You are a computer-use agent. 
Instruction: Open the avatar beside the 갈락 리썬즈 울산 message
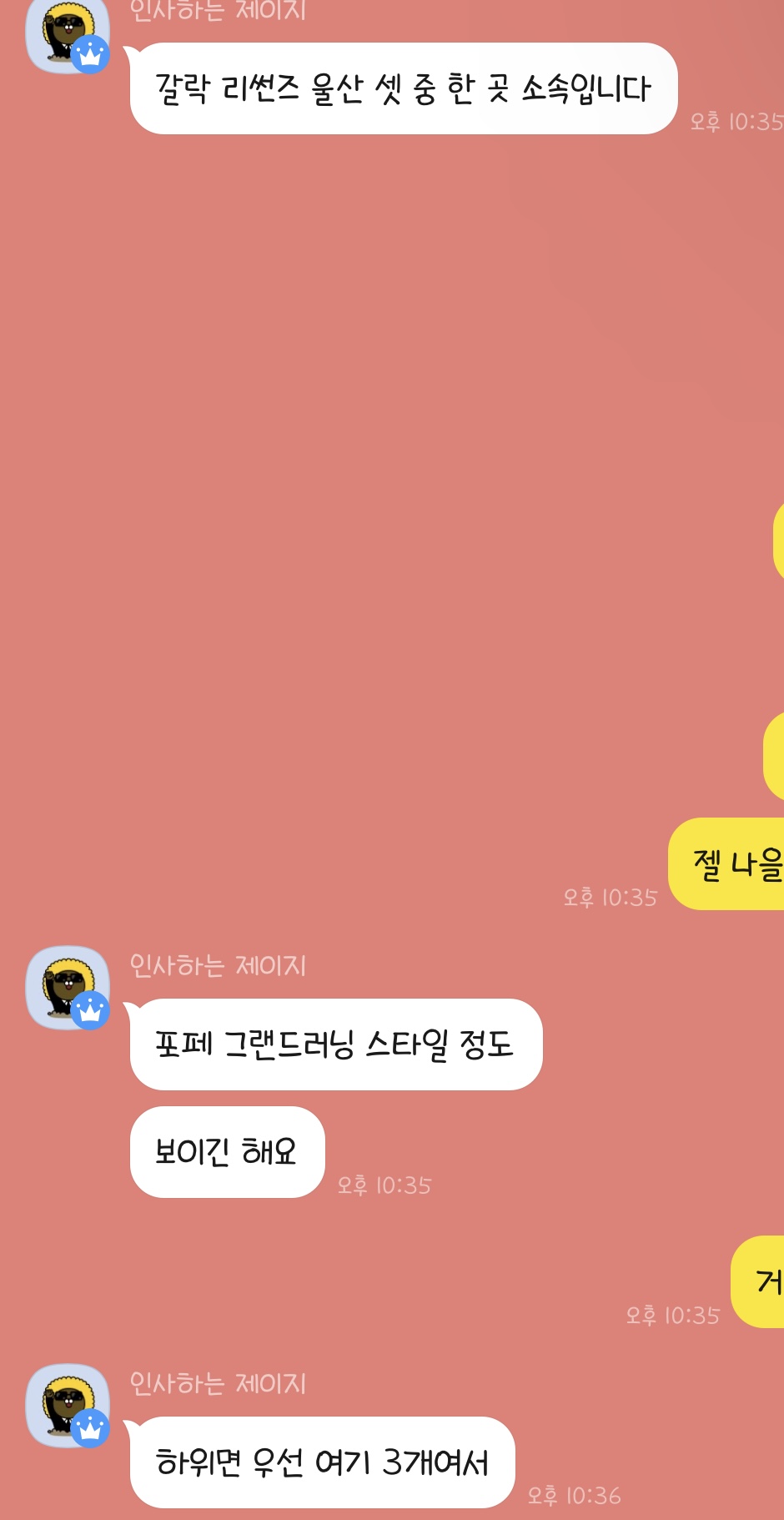(x=67, y=35)
